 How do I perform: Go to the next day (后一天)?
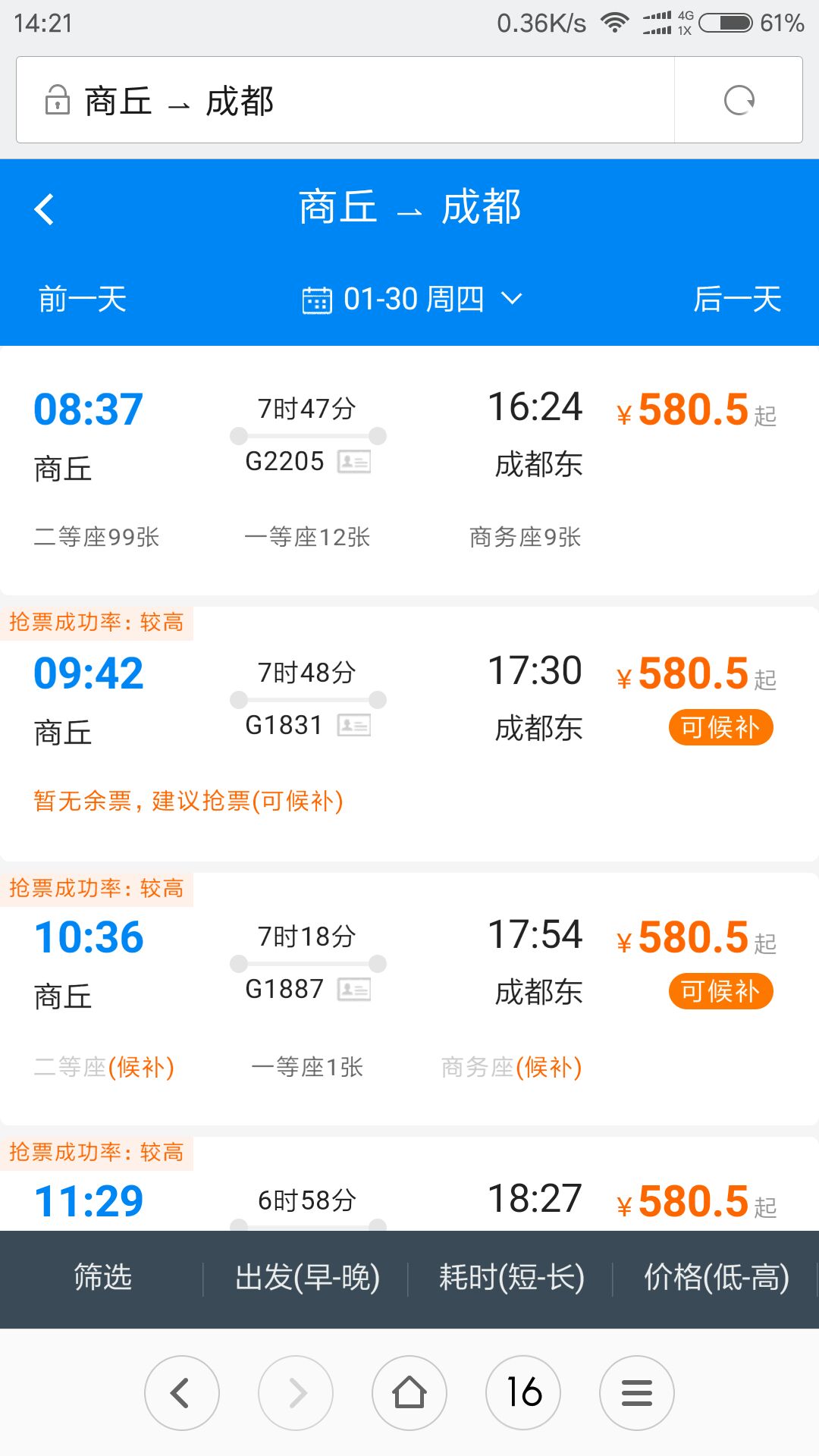(x=737, y=299)
